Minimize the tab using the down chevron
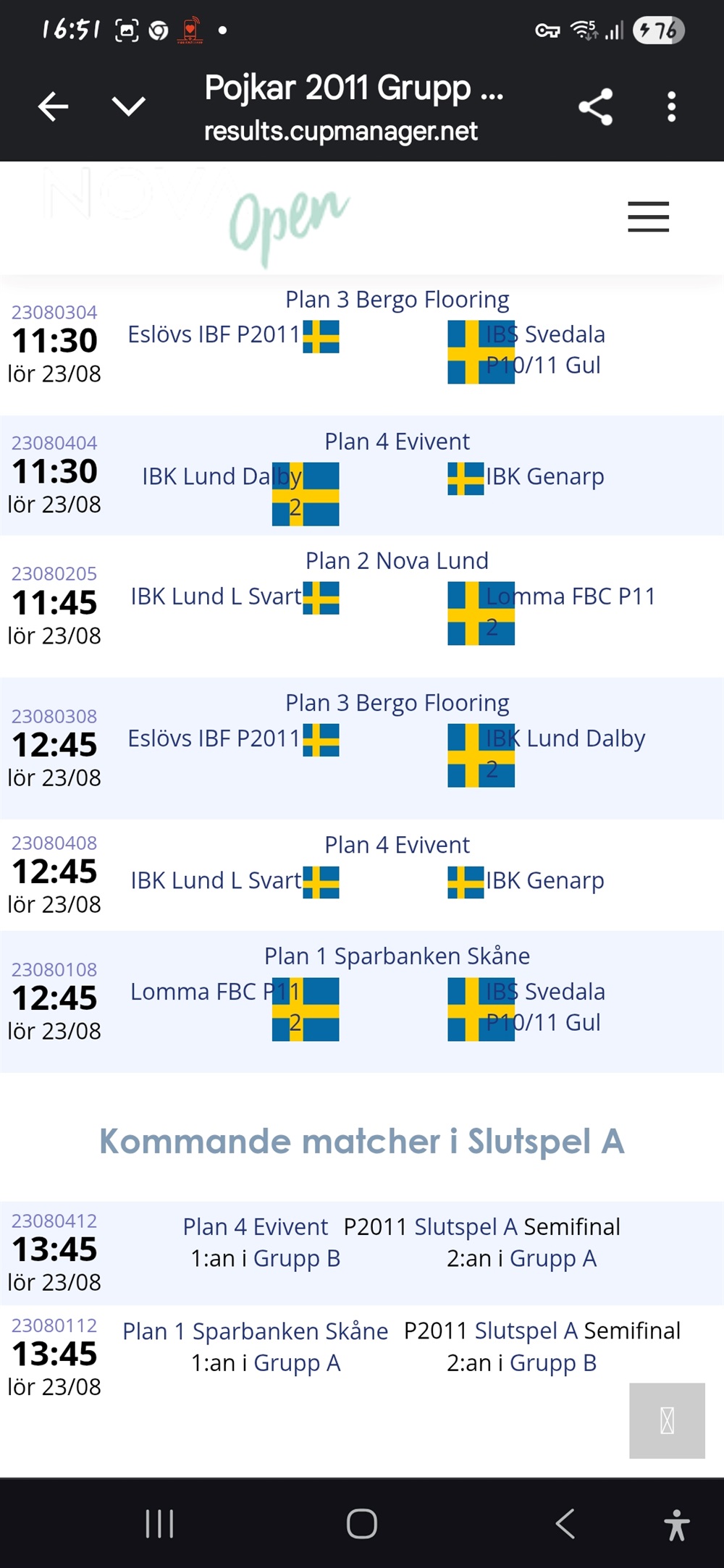The image size is (724, 1568). tap(129, 106)
